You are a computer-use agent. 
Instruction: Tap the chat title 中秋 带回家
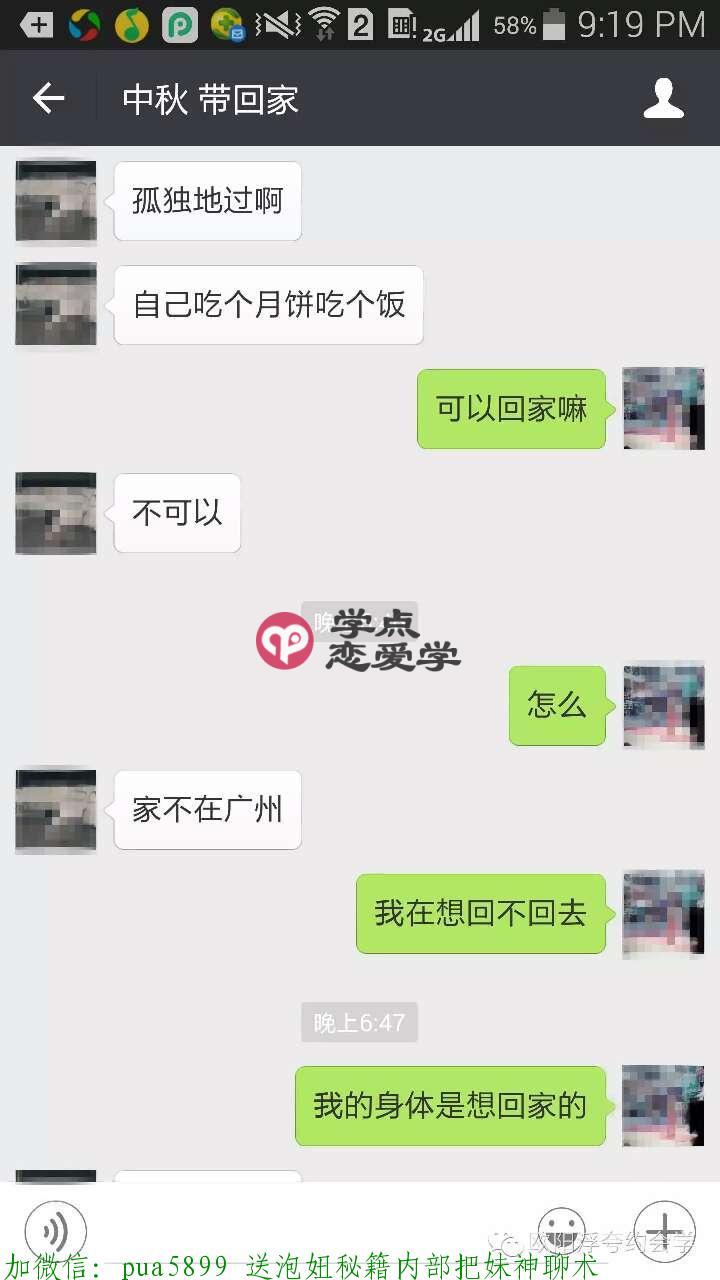pos(208,99)
